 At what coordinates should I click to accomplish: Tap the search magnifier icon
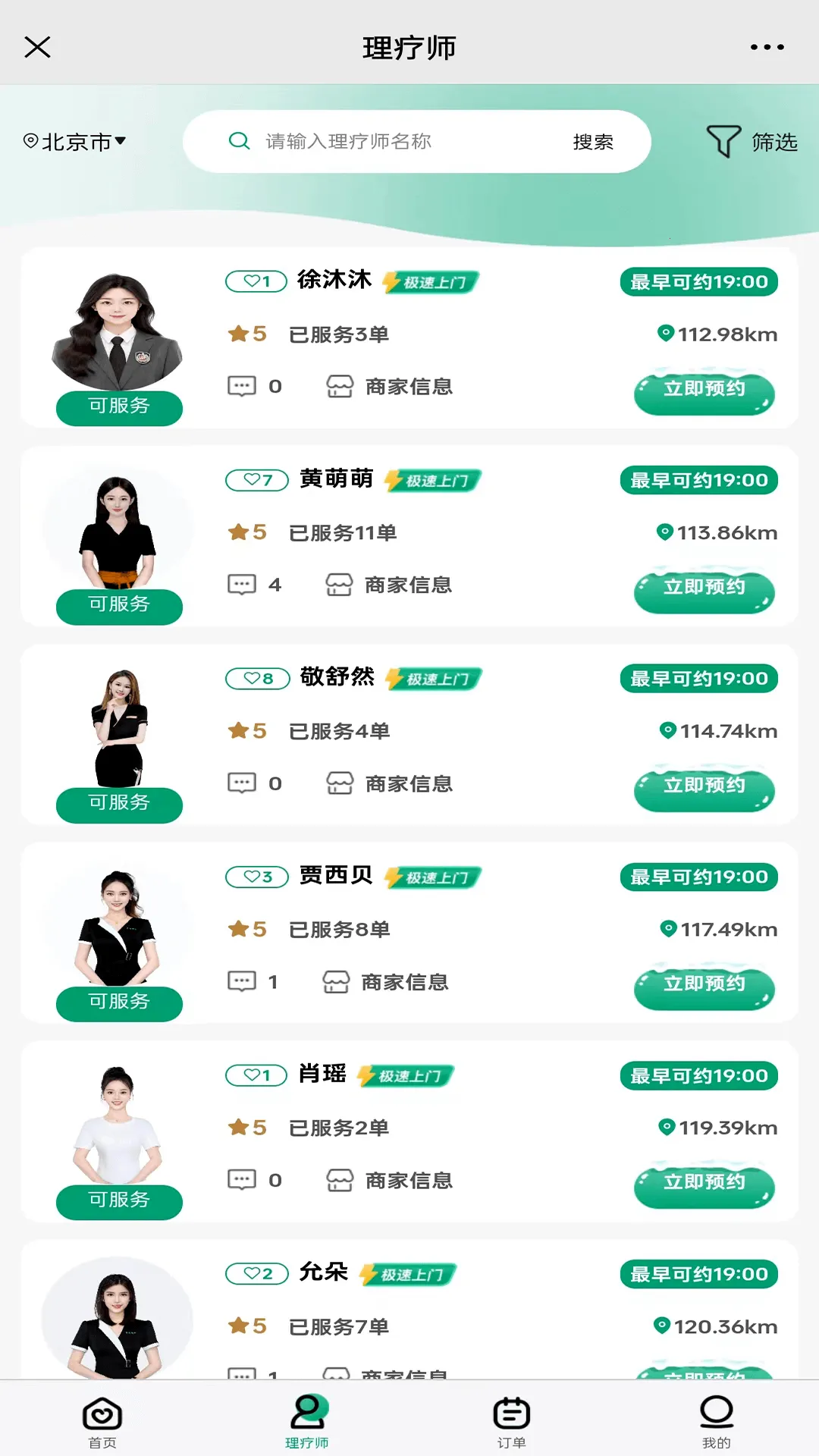(240, 141)
